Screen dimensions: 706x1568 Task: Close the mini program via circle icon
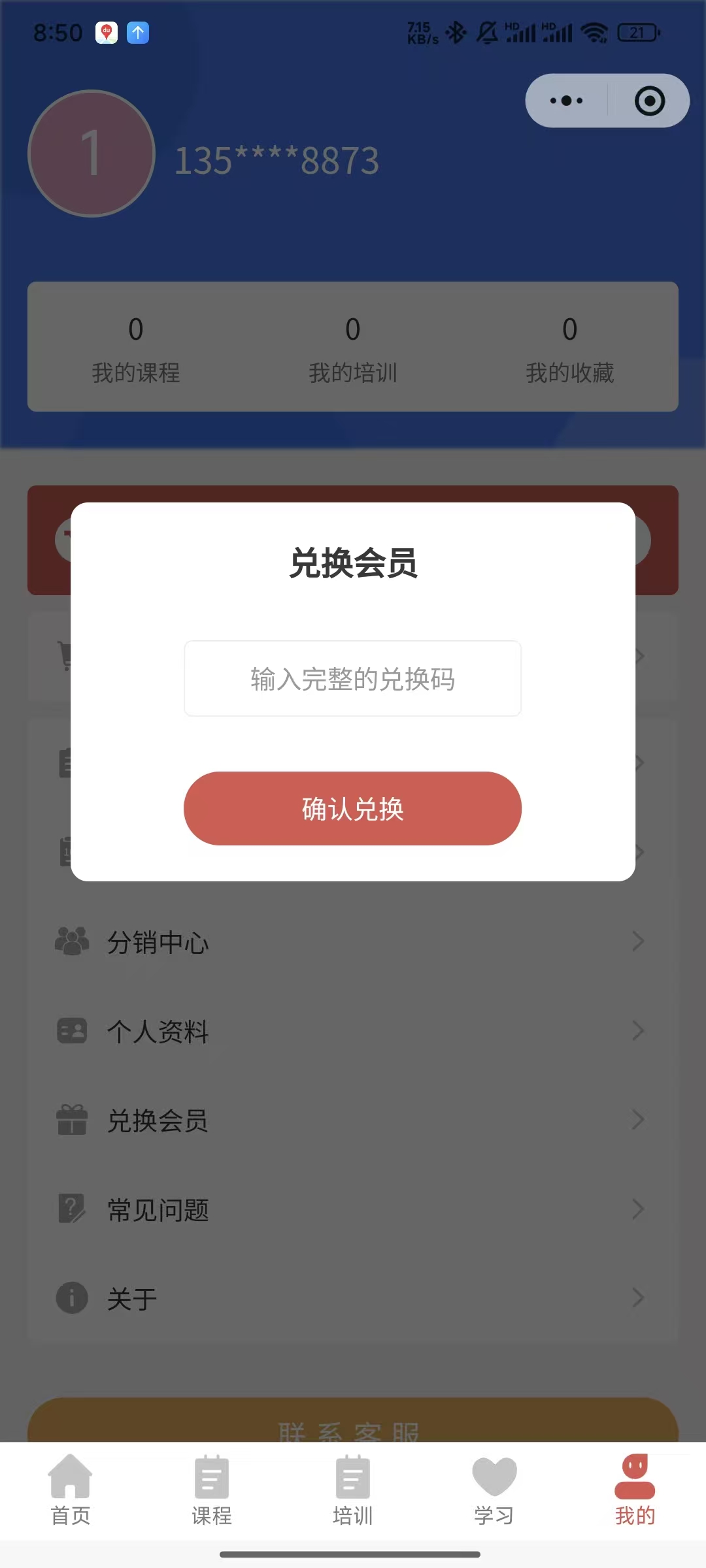click(x=649, y=101)
